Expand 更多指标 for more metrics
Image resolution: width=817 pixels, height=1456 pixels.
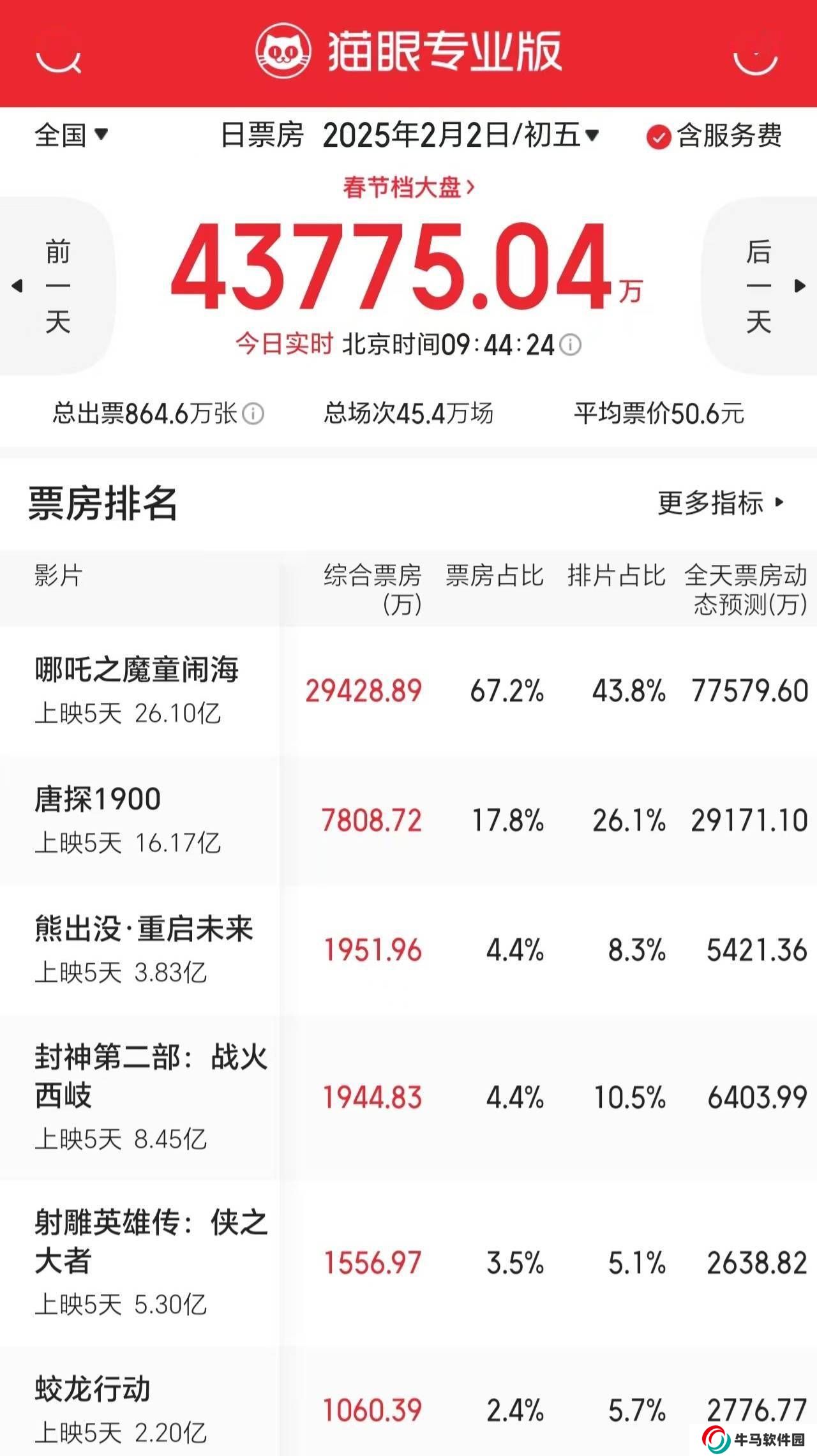[x=720, y=503]
